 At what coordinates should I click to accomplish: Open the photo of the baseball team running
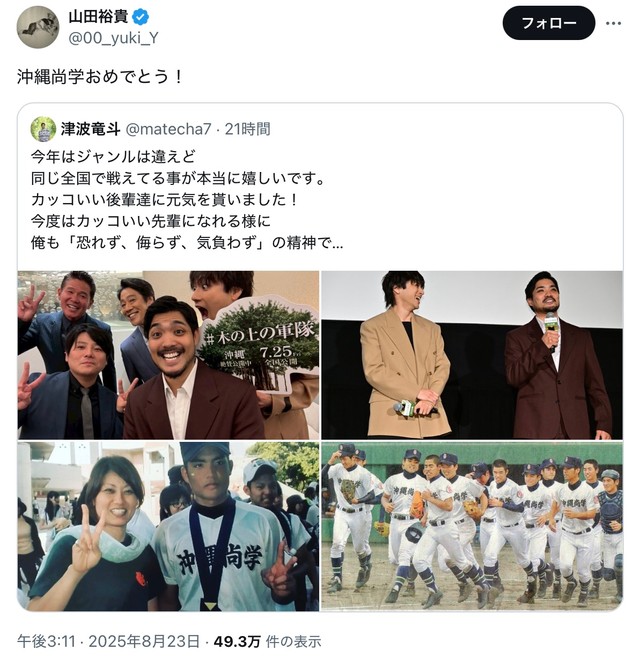click(x=471, y=526)
